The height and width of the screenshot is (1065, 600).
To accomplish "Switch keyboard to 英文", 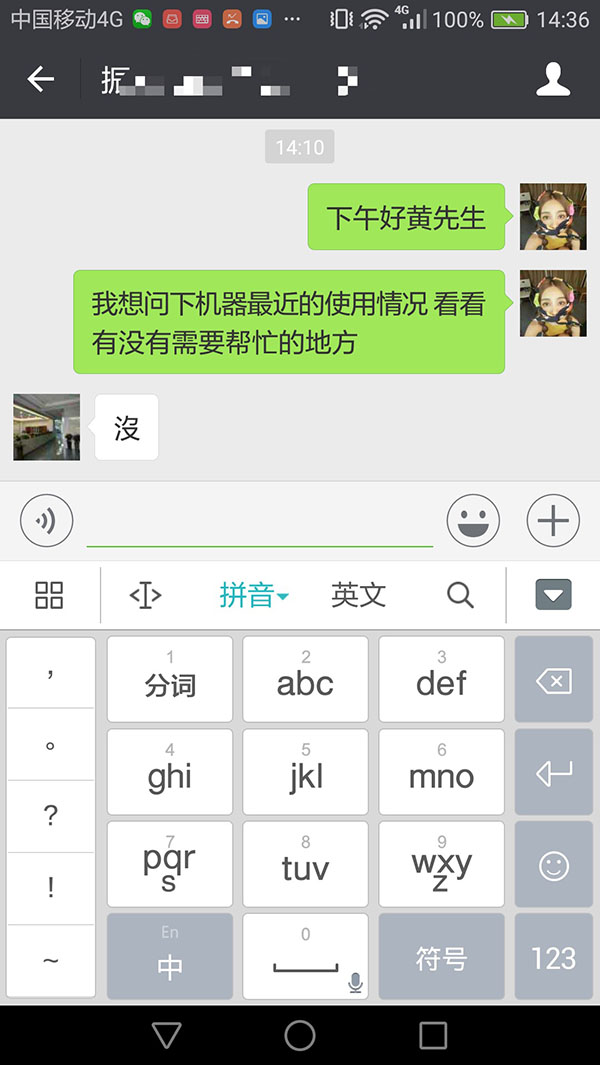I will pyautogui.click(x=358, y=595).
